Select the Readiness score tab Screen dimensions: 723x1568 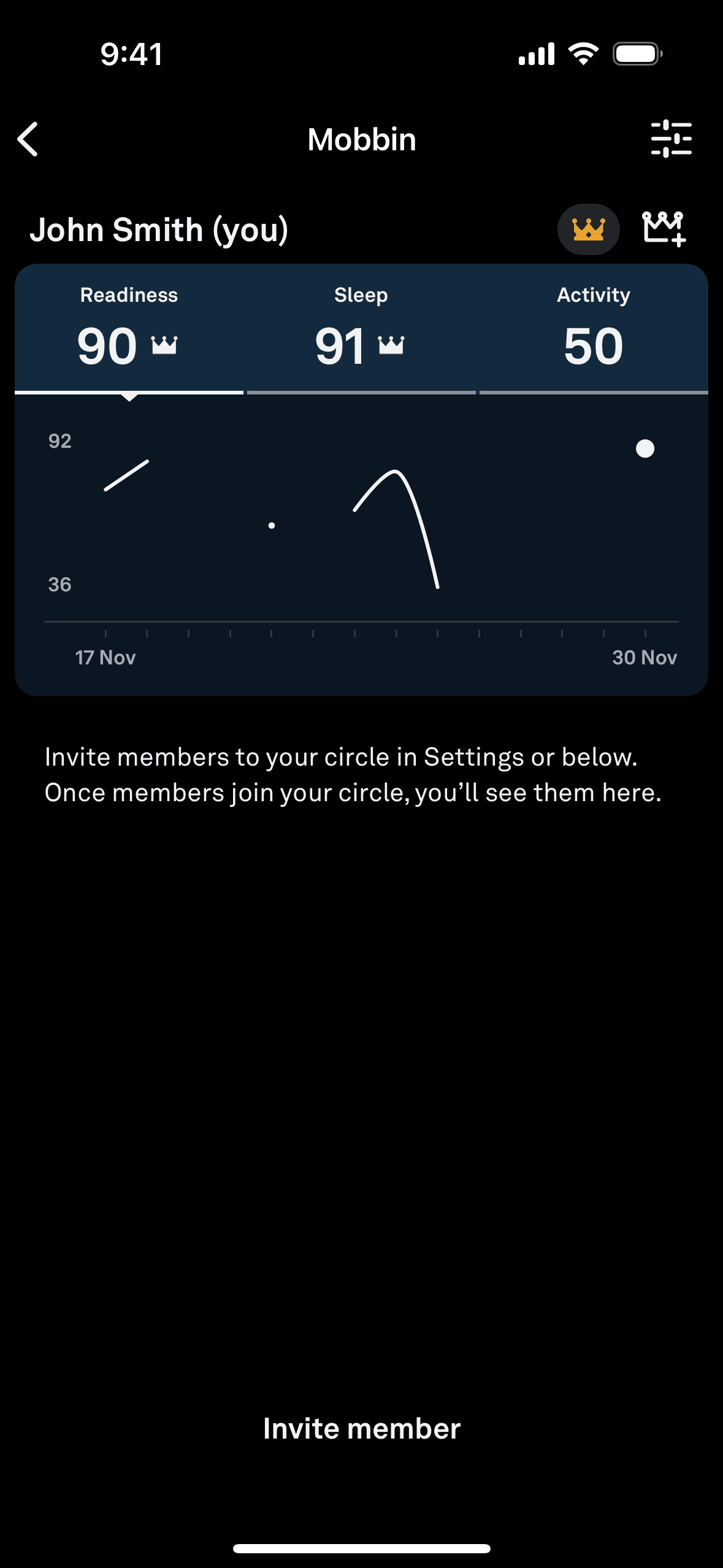tap(129, 329)
